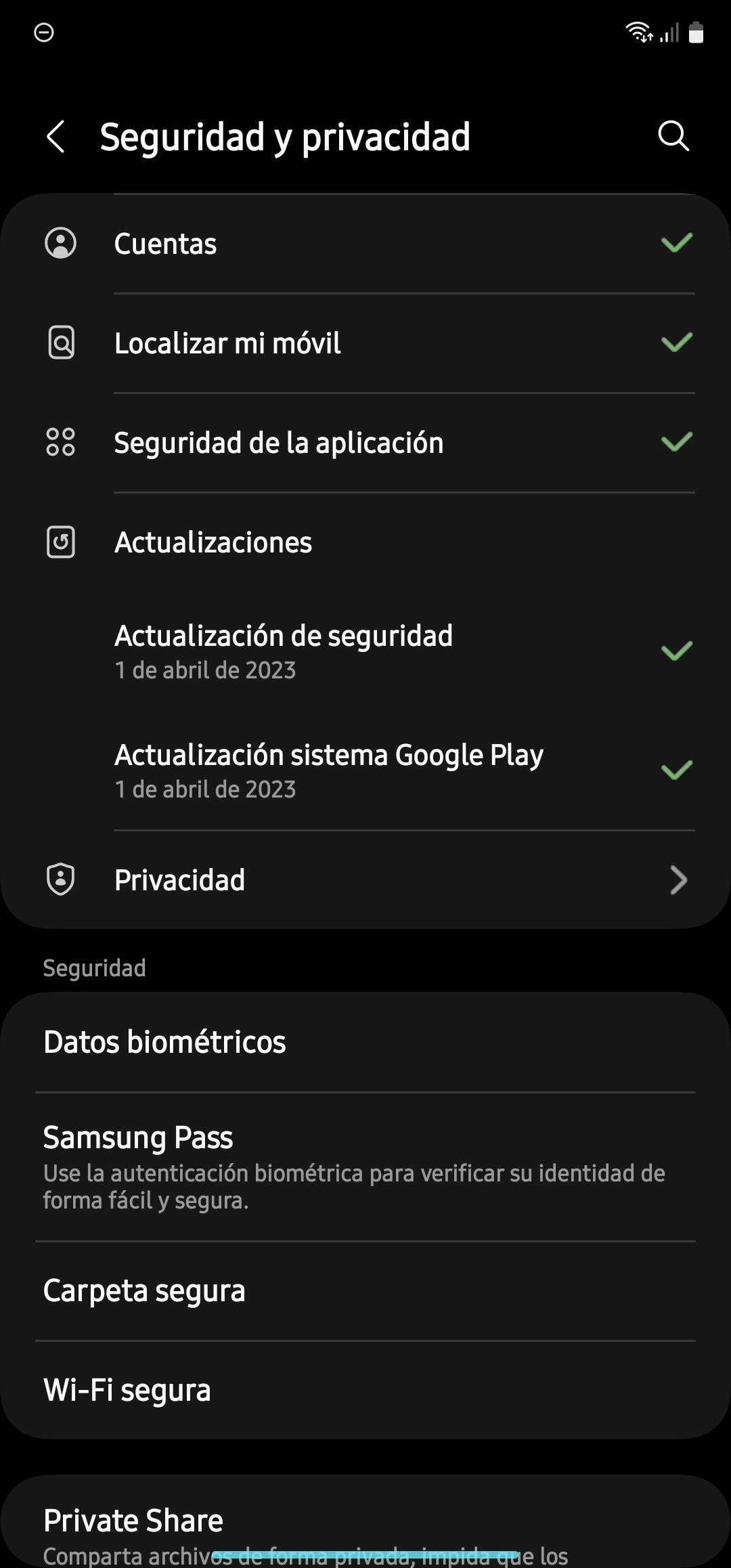This screenshot has width=731, height=1568.
Task: Select the checkmark beside Actualización de seguridad
Action: (676, 650)
